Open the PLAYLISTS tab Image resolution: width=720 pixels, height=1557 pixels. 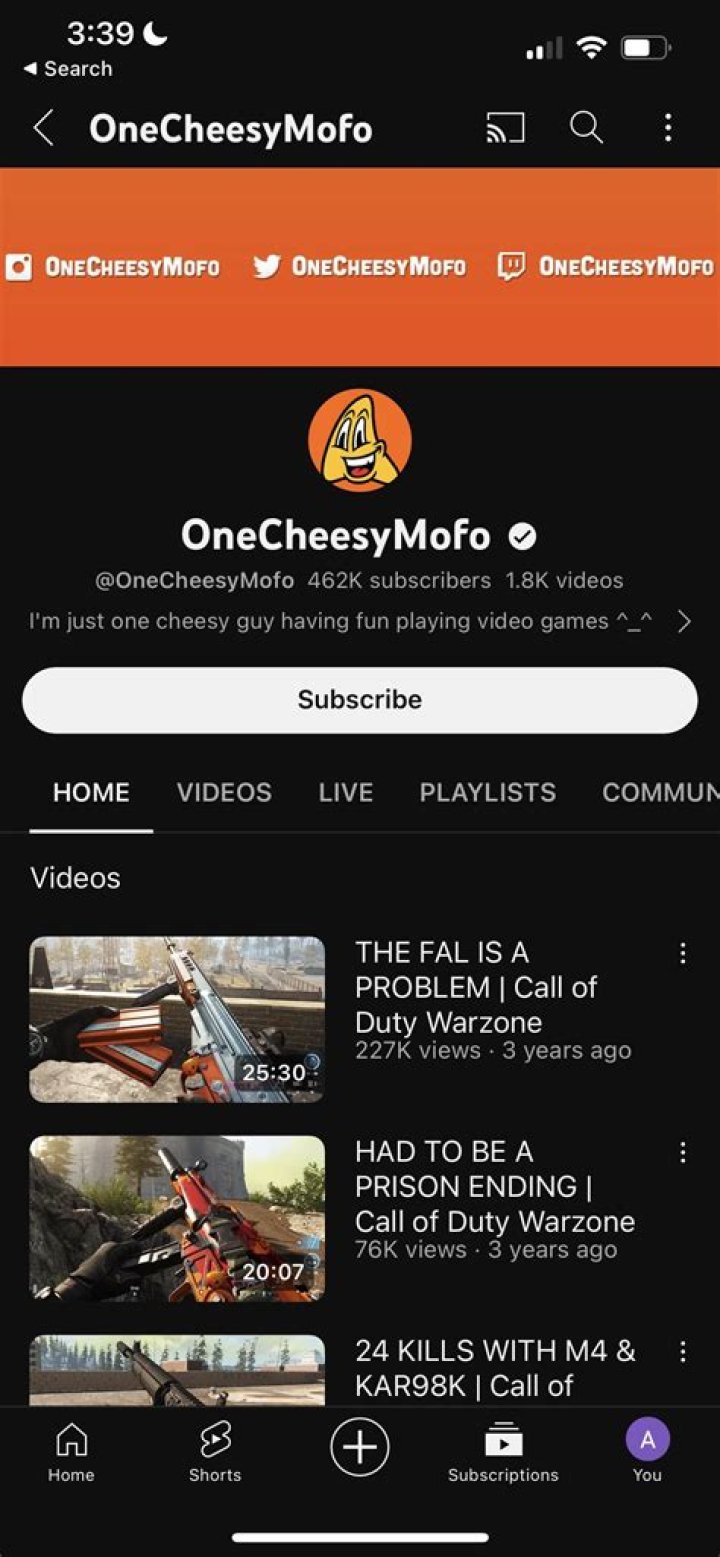coord(487,792)
